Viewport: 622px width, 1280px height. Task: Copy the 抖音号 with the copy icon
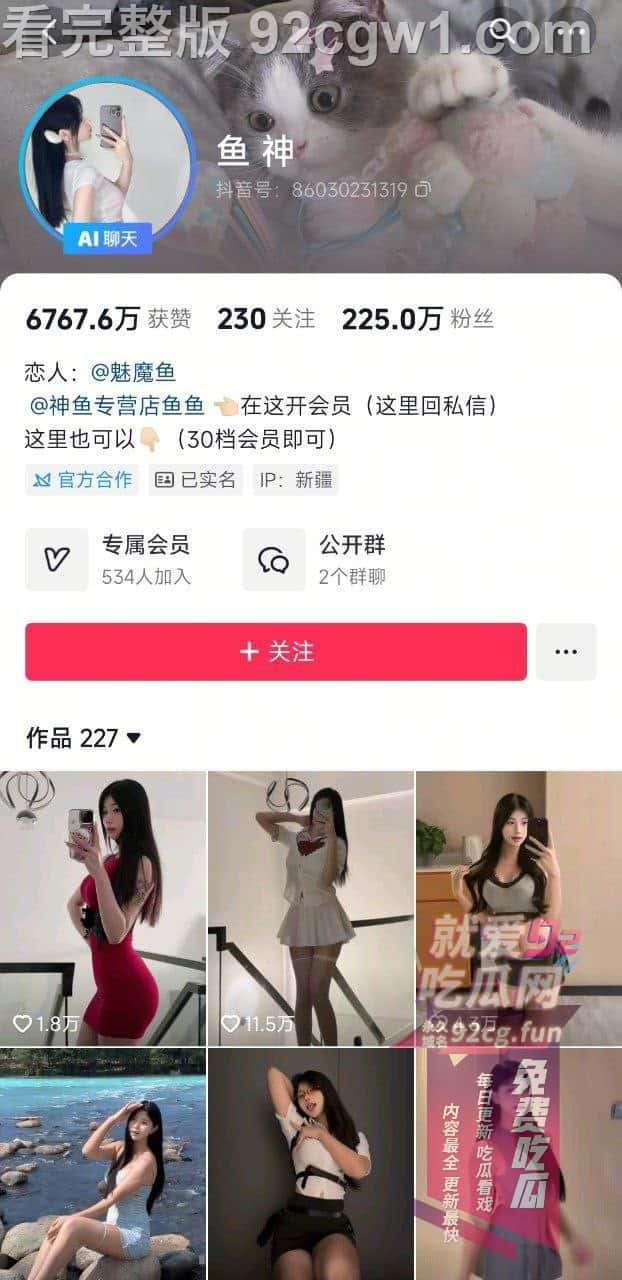point(423,189)
